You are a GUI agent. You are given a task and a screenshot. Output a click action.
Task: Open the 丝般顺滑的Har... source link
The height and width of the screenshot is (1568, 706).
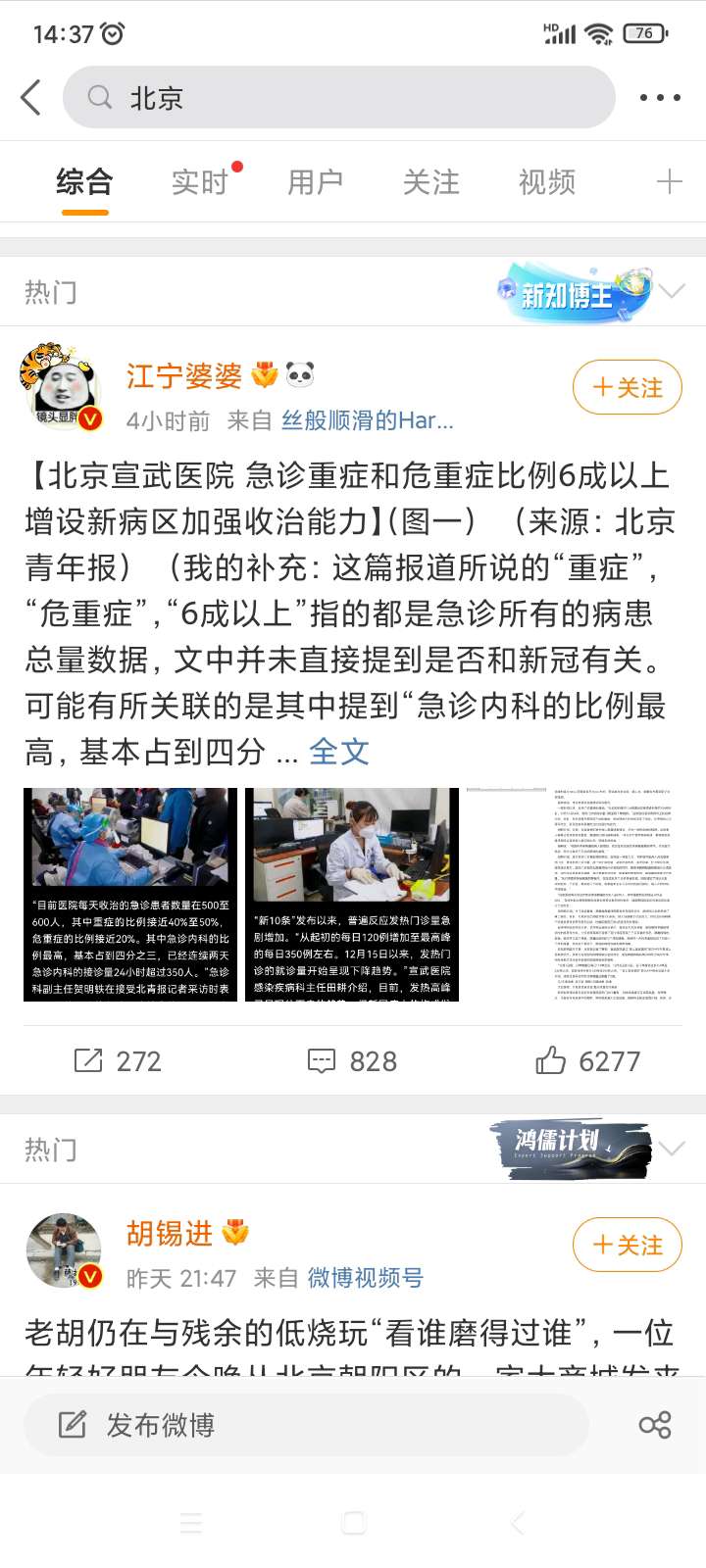pyautogui.click(x=368, y=420)
